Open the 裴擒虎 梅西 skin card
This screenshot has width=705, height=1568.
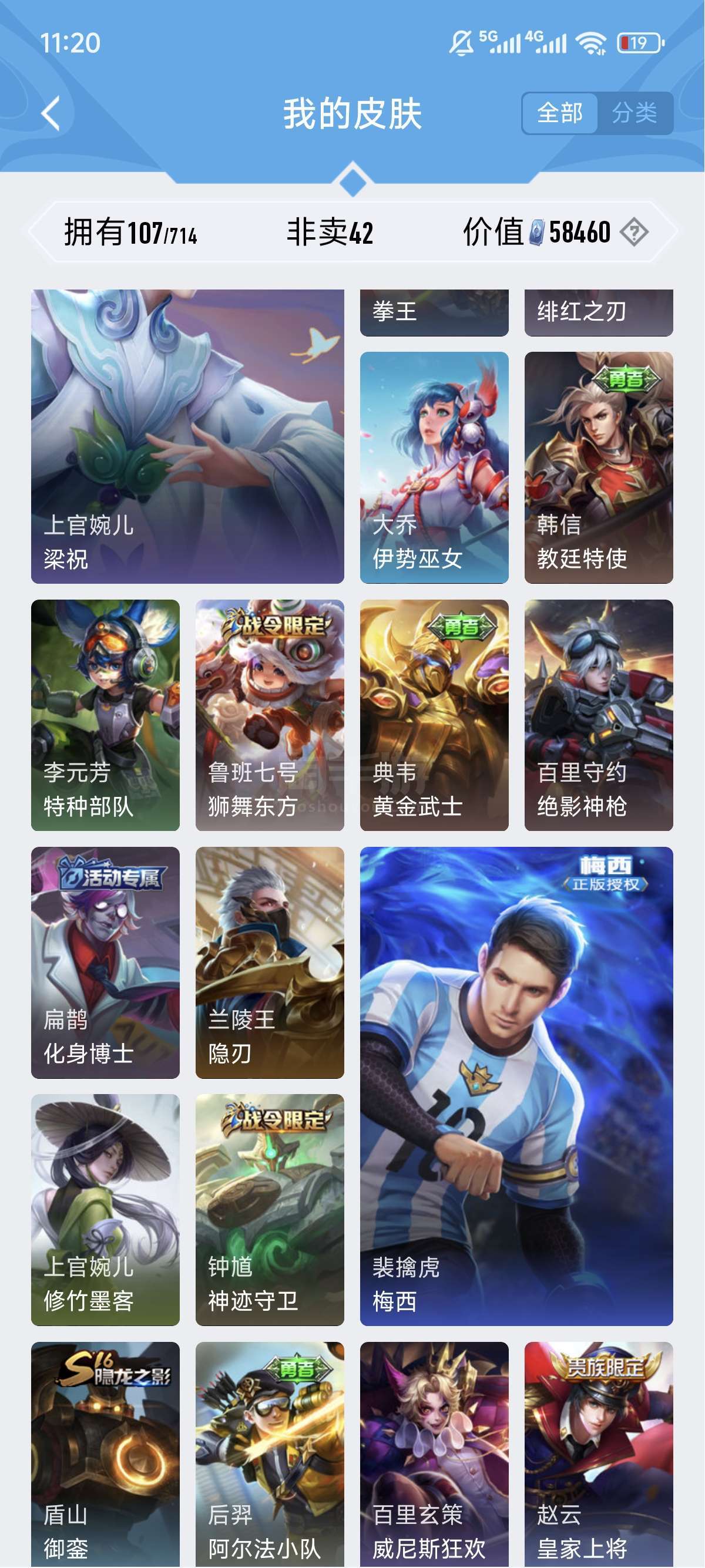tap(516, 1086)
